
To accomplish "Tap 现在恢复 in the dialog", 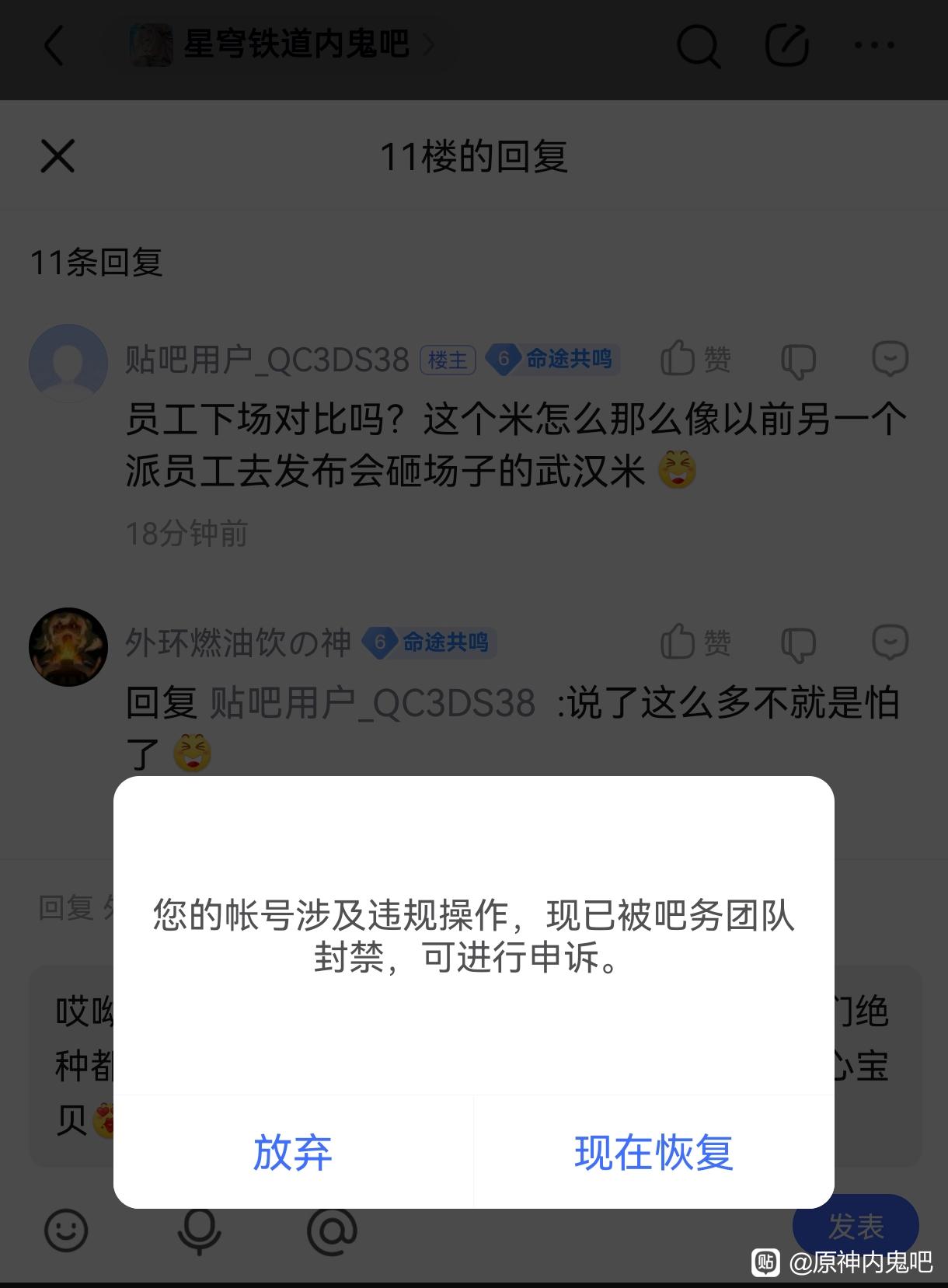I will [x=653, y=1152].
